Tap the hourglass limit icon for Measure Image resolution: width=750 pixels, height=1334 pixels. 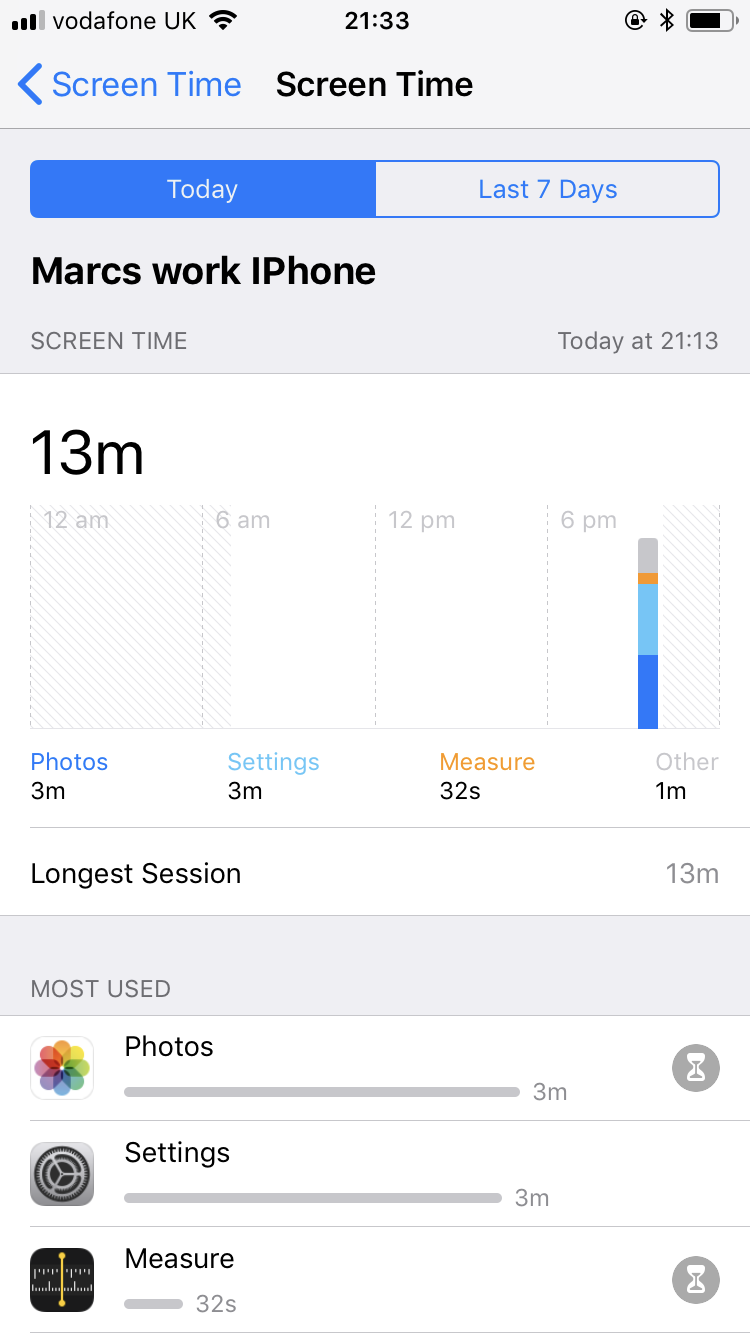(695, 1280)
